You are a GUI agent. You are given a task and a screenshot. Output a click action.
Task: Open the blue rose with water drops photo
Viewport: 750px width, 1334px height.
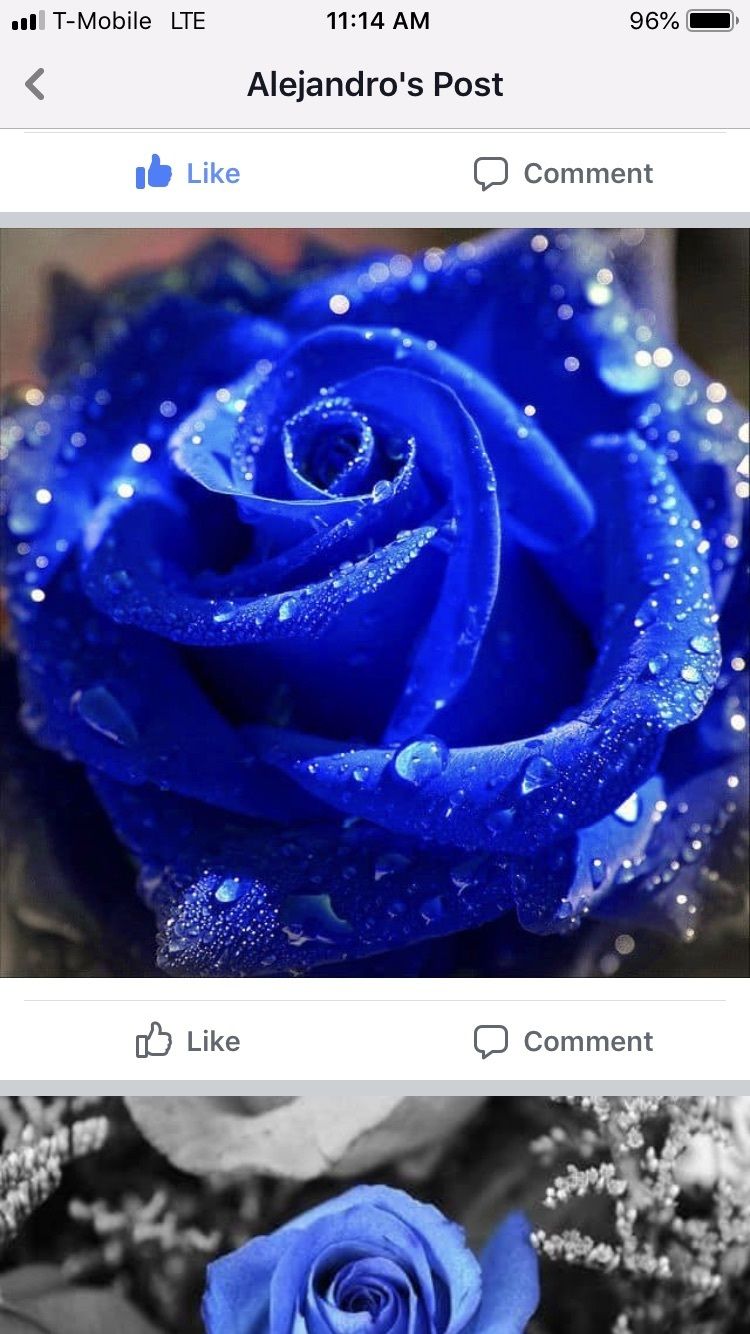[x=375, y=603]
